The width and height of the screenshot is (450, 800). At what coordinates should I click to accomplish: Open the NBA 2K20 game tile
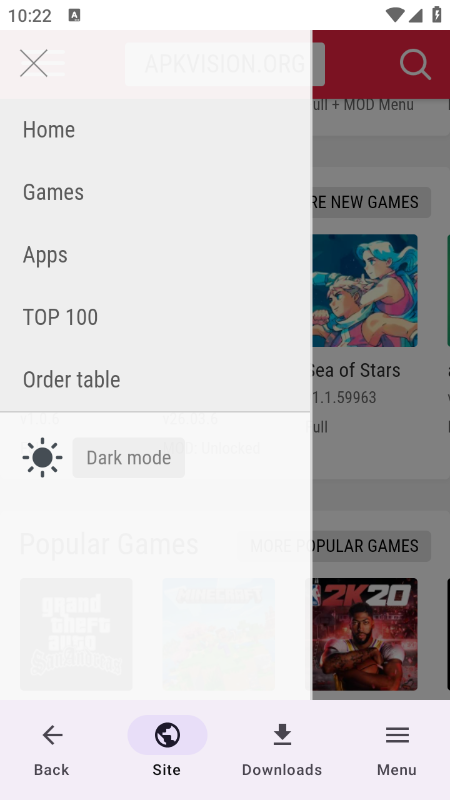pos(365,634)
